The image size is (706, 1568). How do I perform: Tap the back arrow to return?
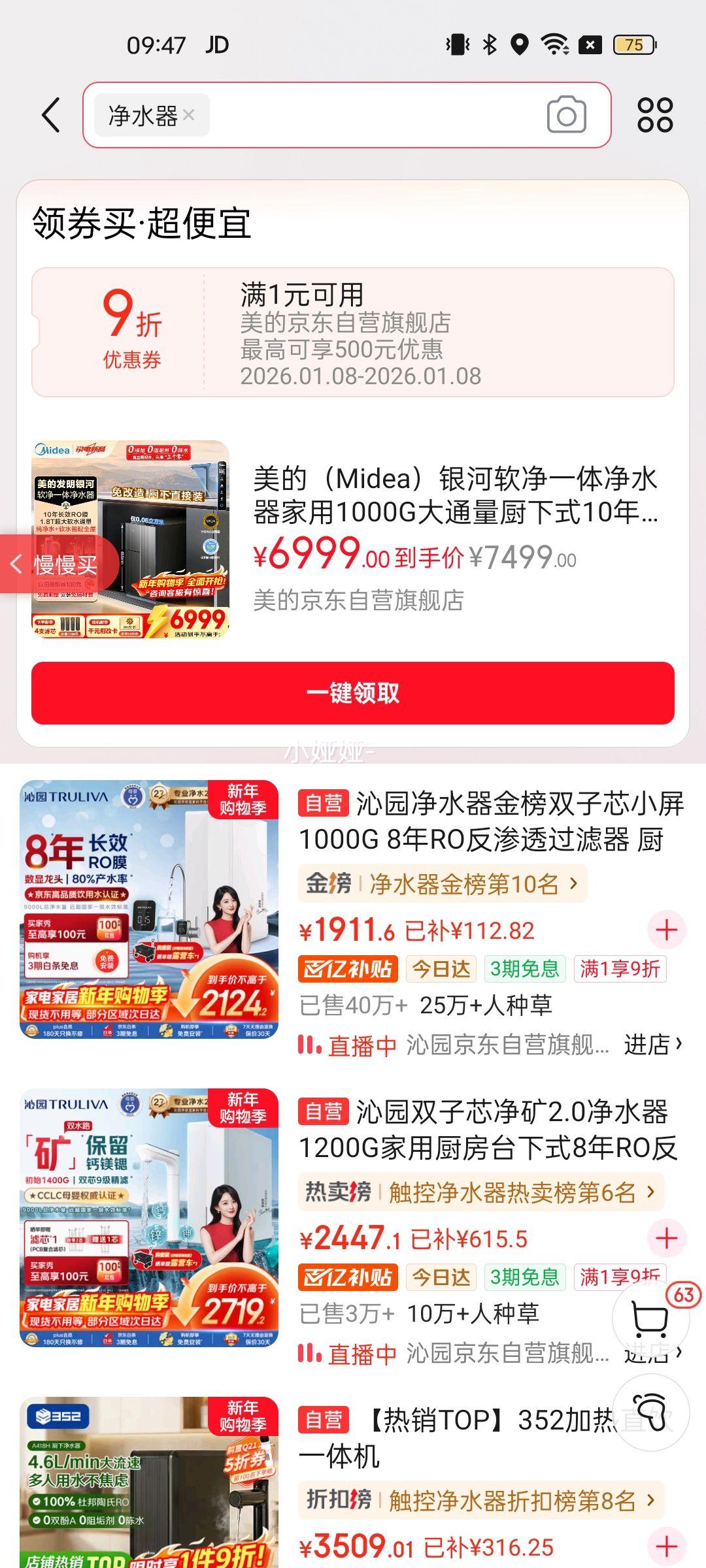[x=48, y=115]
